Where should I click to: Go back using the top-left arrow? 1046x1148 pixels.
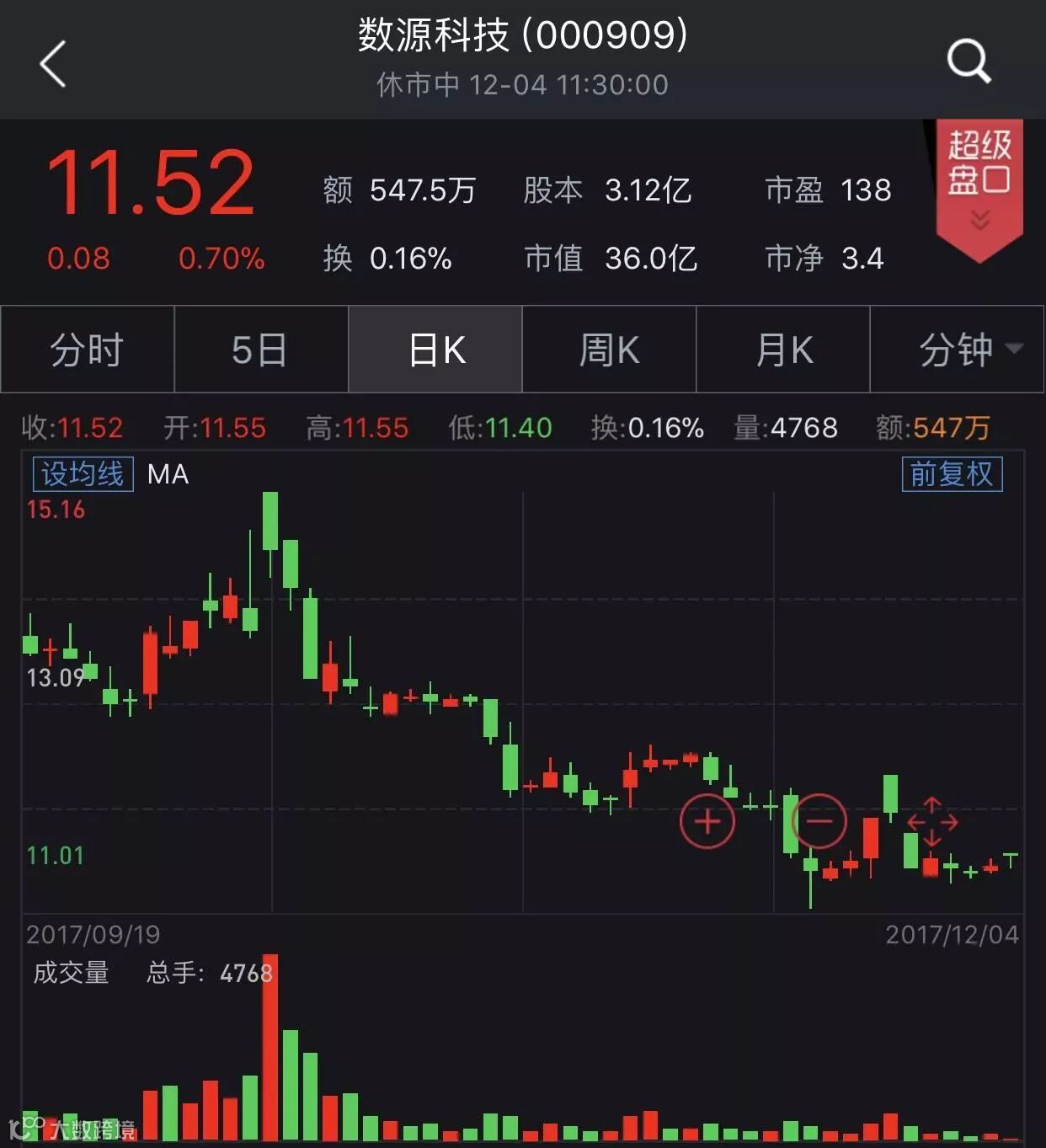[x=53, y=64]
